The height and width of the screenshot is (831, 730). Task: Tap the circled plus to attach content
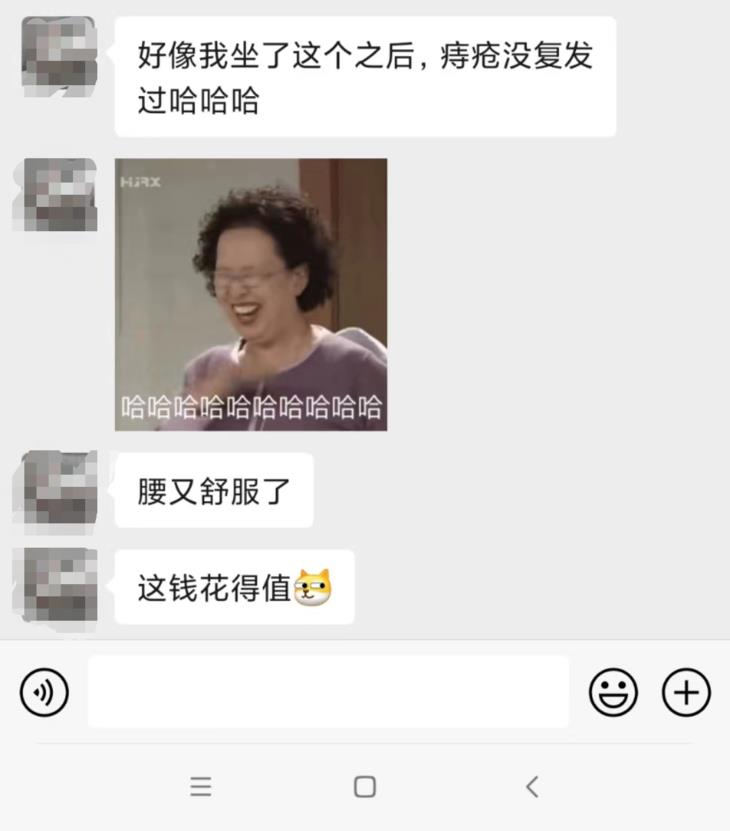click(x=686, y=692)
